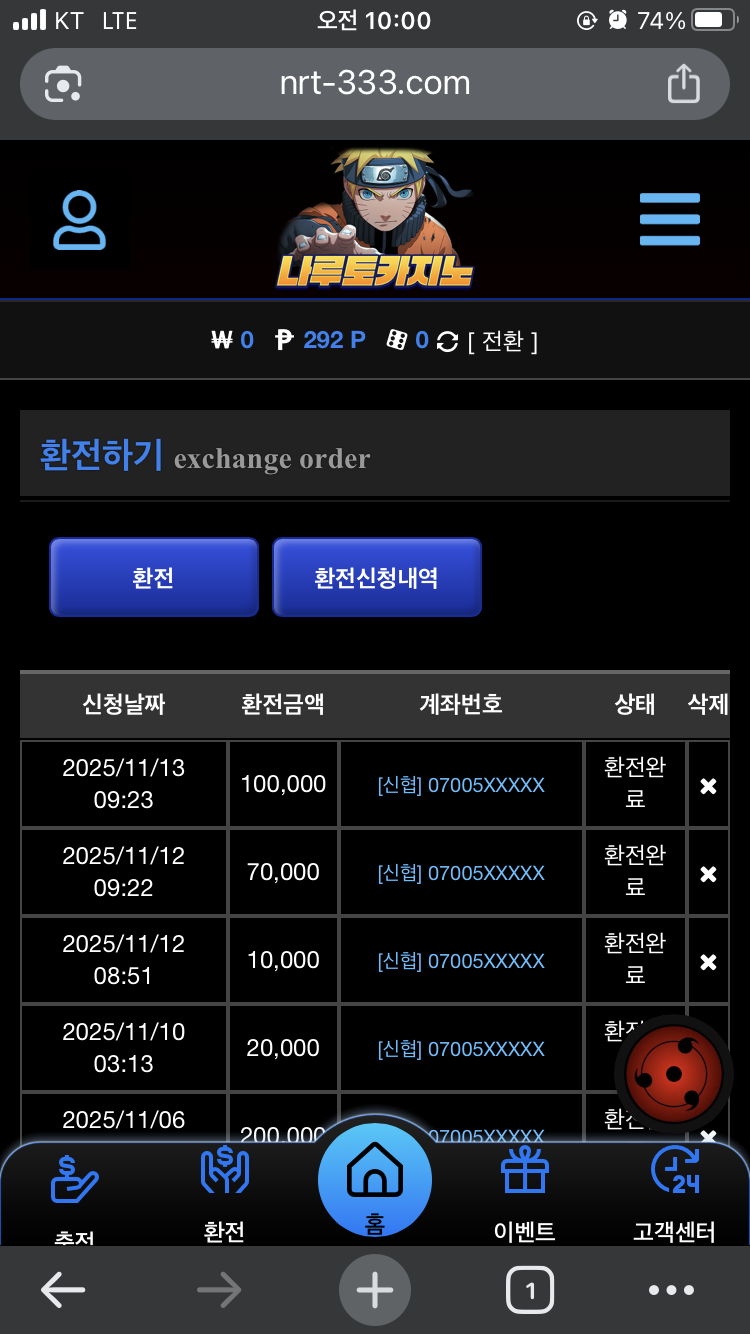
Task: Open the hamburger menu
Action: tap(669, 219)
